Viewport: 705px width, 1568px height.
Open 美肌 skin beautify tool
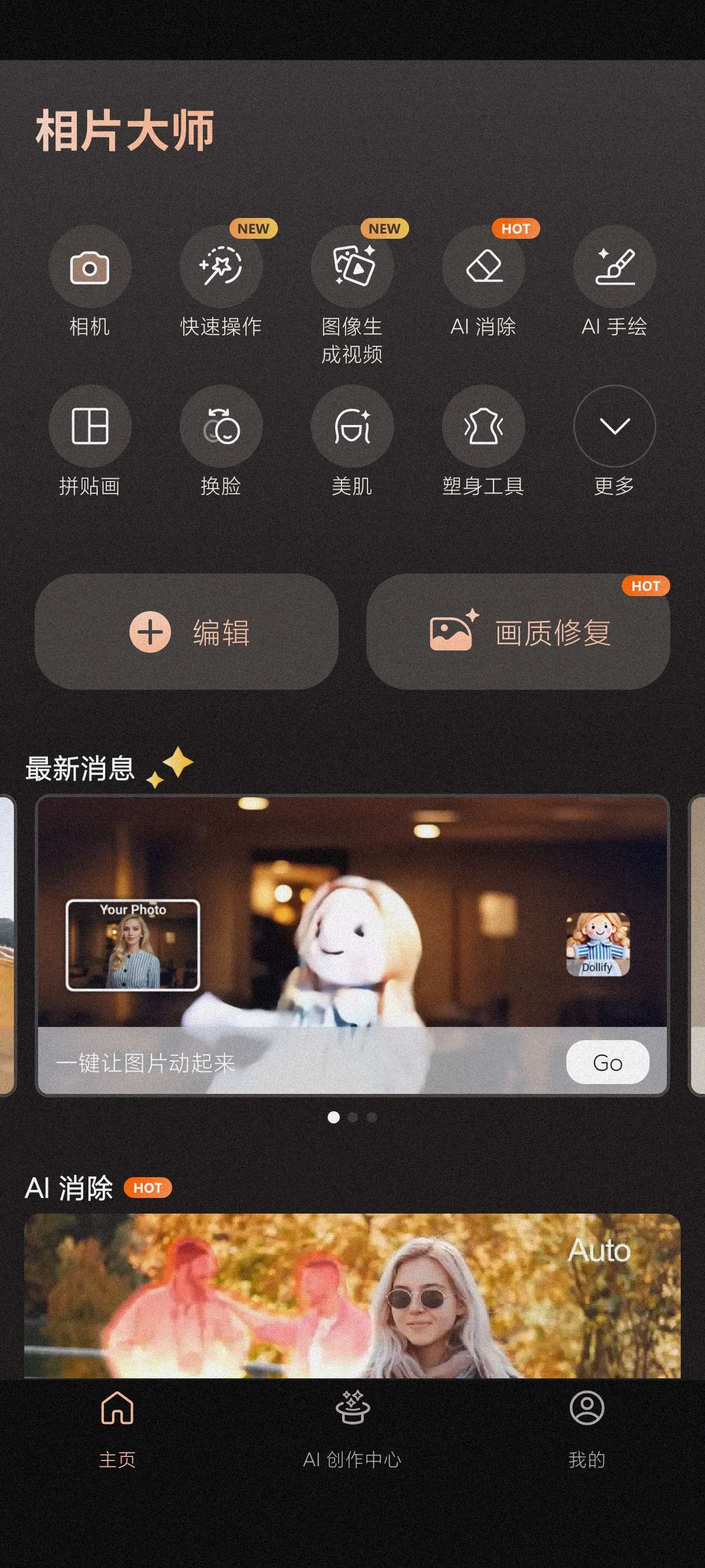coord(352,426)
